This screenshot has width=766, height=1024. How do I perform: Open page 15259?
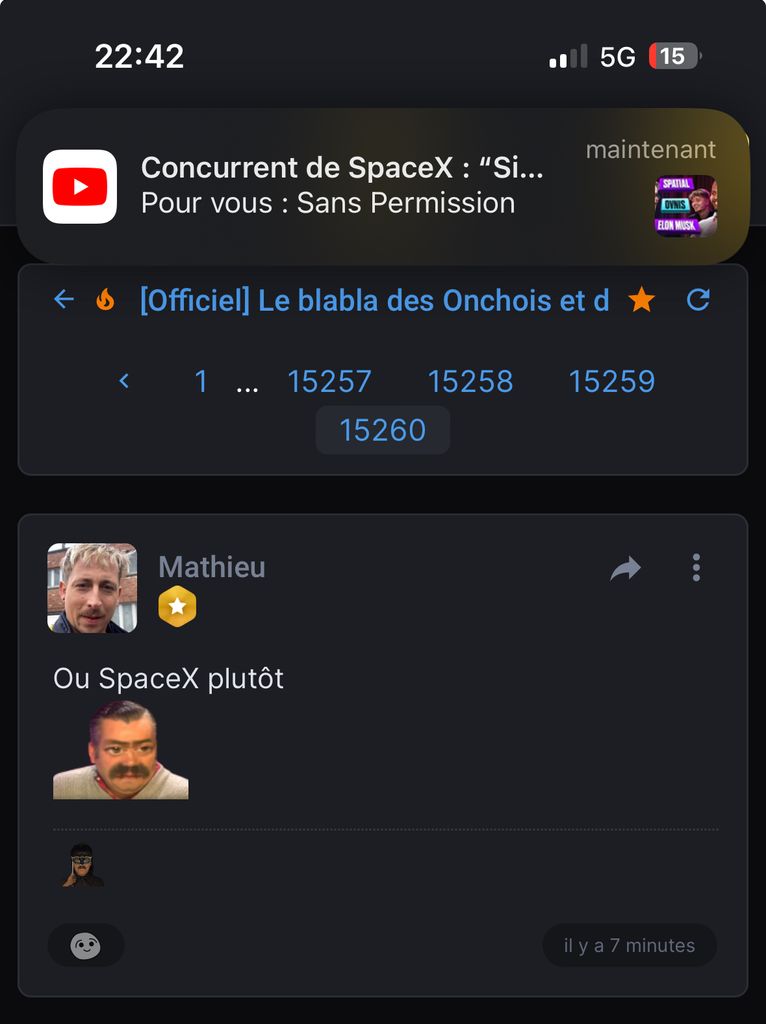(611, 381)
